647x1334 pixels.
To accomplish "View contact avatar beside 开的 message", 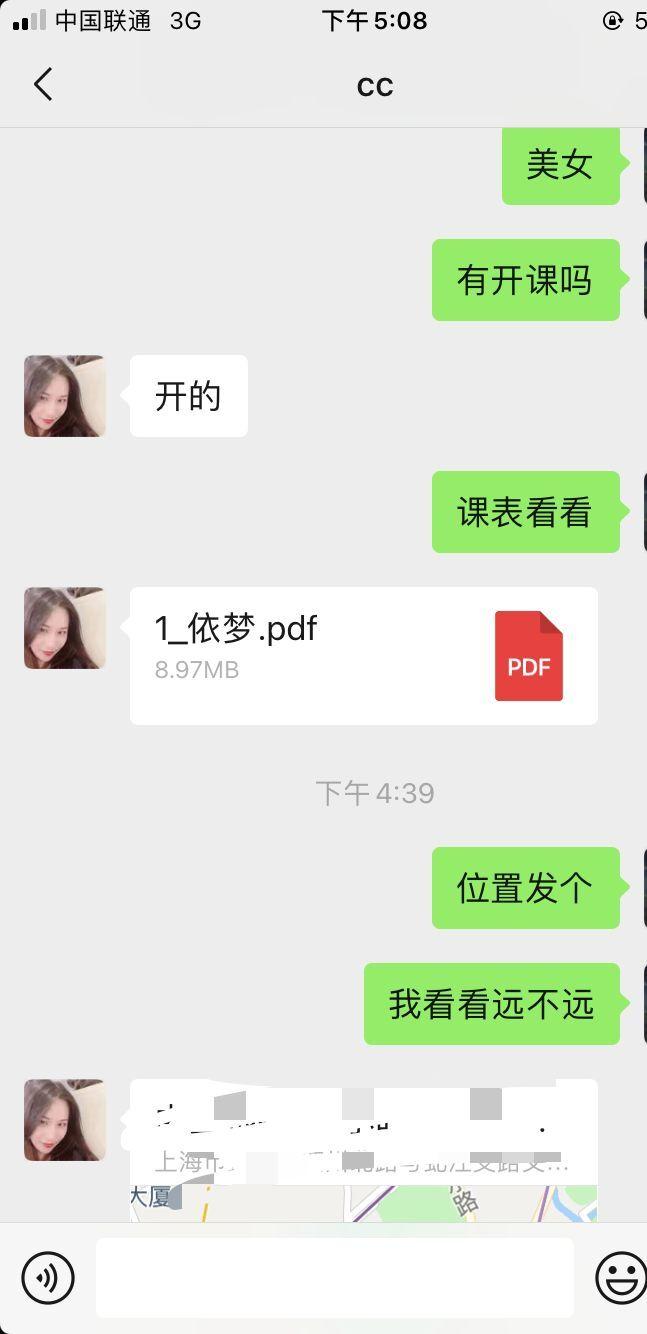I will [65, 396].
